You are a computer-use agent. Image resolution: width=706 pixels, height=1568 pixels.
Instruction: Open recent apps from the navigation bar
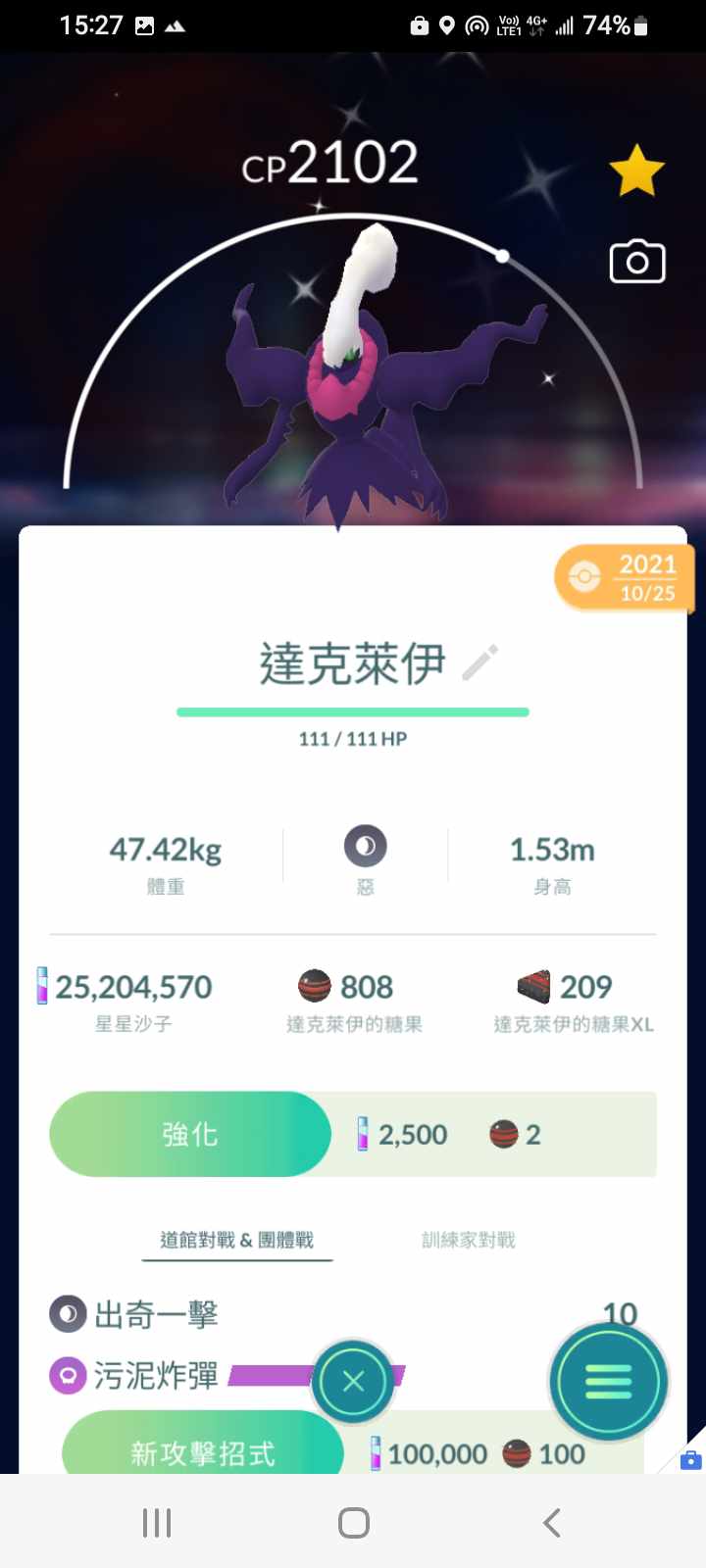[x=157, y=1522]
